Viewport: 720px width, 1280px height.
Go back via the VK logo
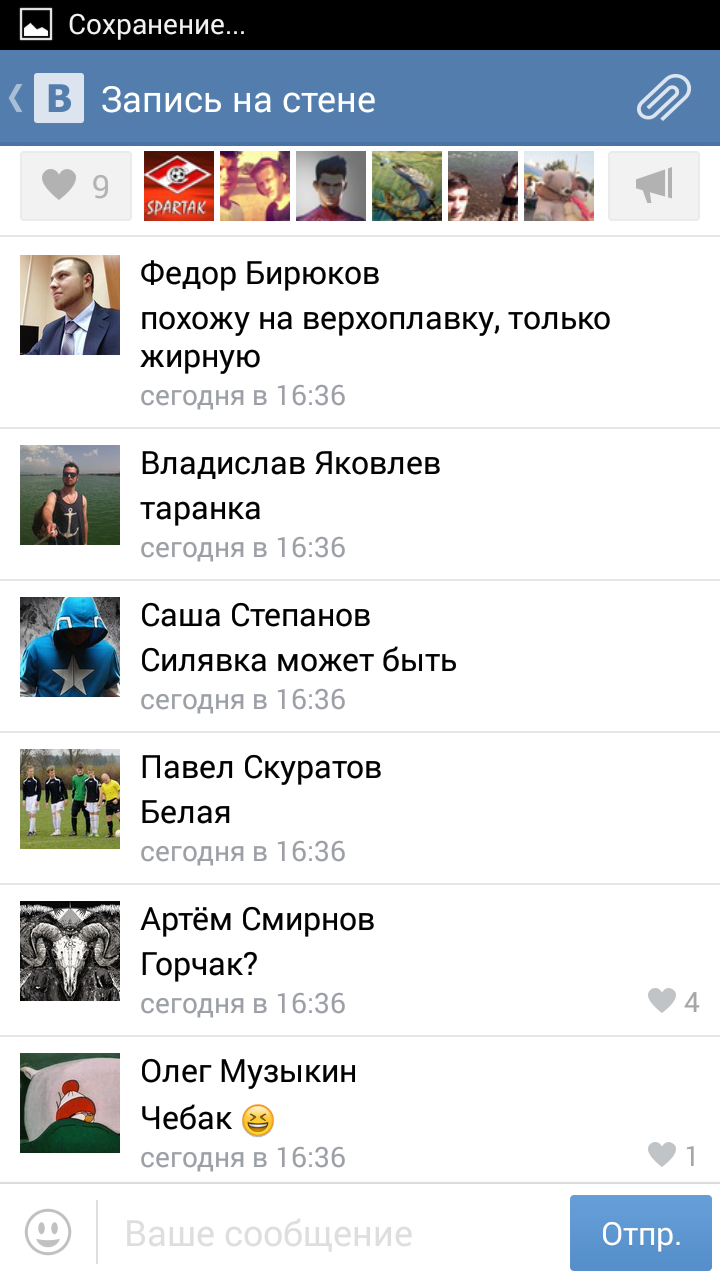[58, 99]
